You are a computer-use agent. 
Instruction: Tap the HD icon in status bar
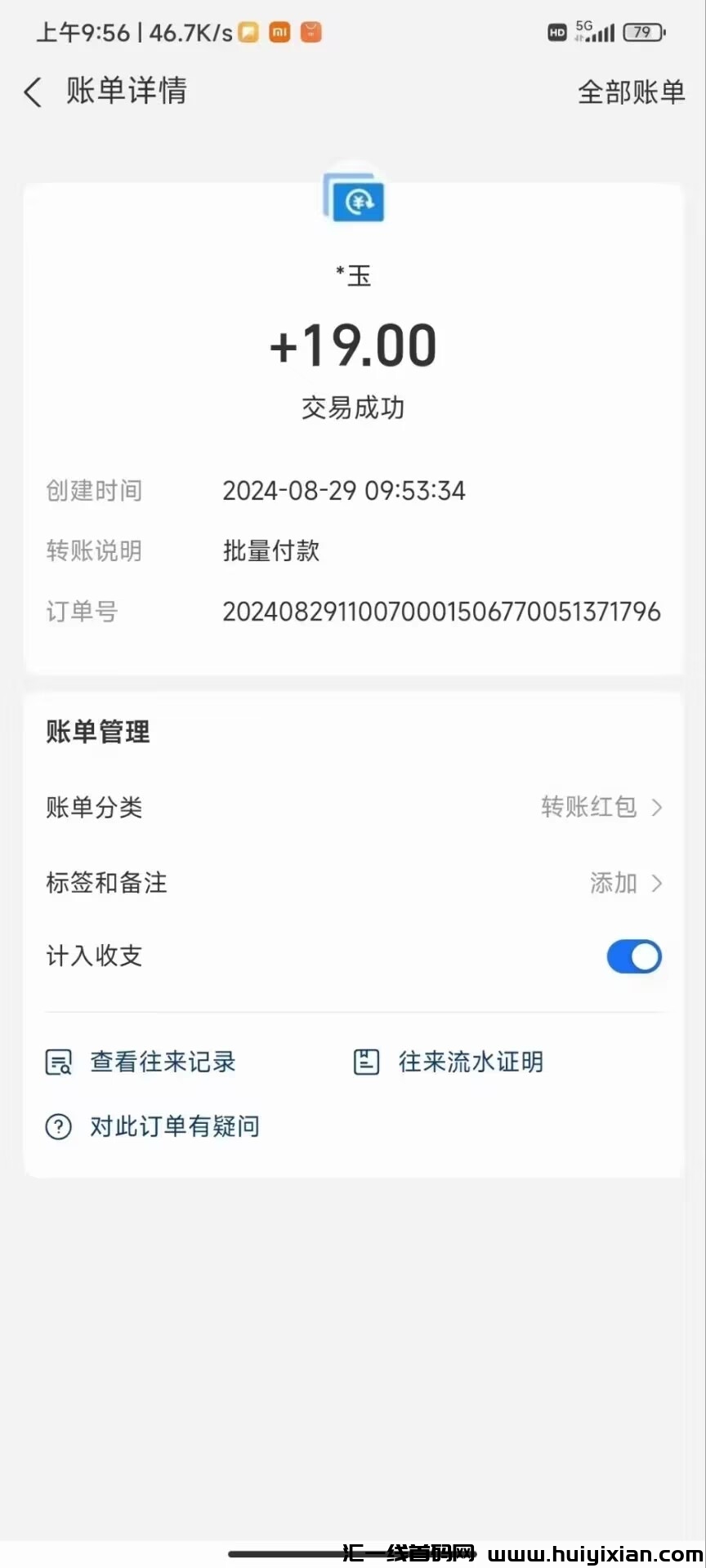(558, 31)
